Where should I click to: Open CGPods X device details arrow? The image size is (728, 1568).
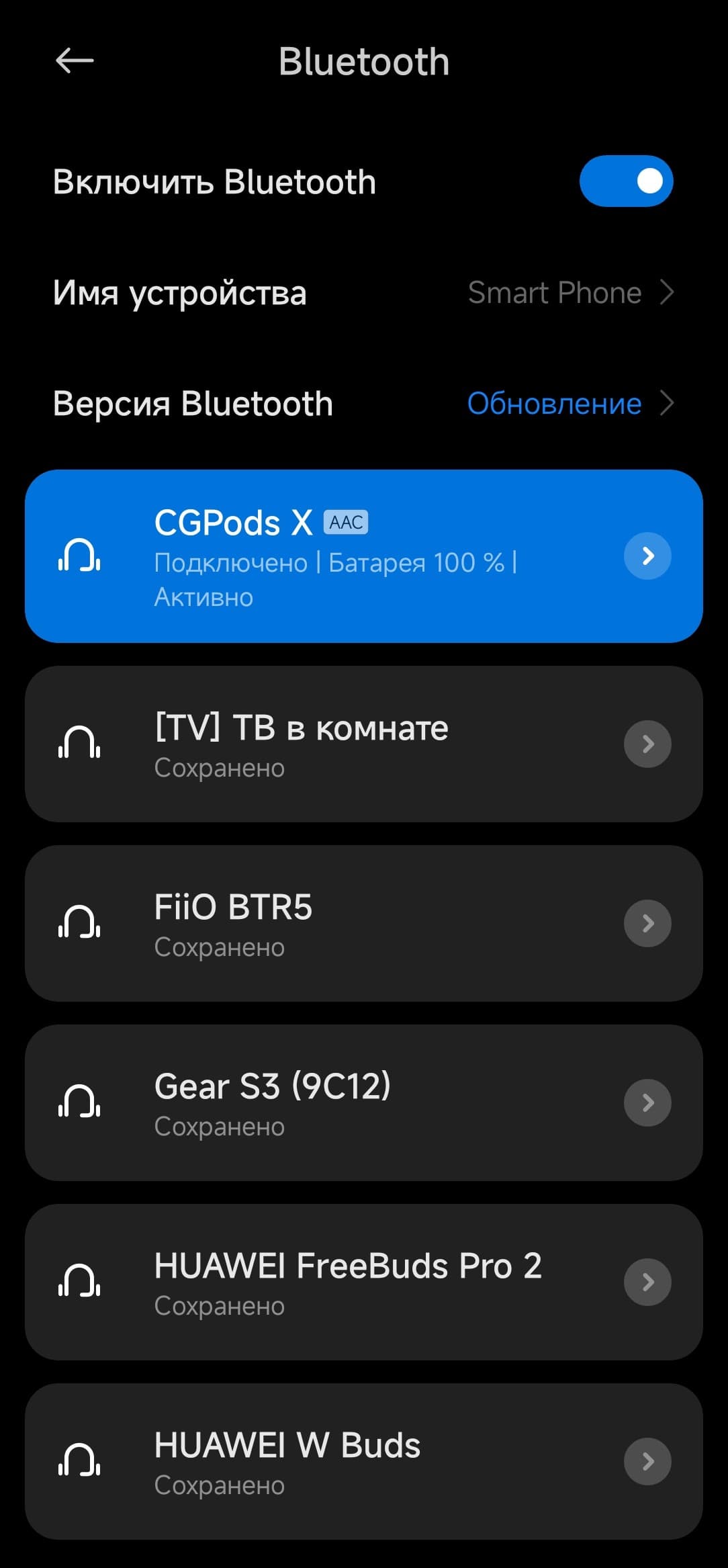pyautogui.click(x=647, y=556)
